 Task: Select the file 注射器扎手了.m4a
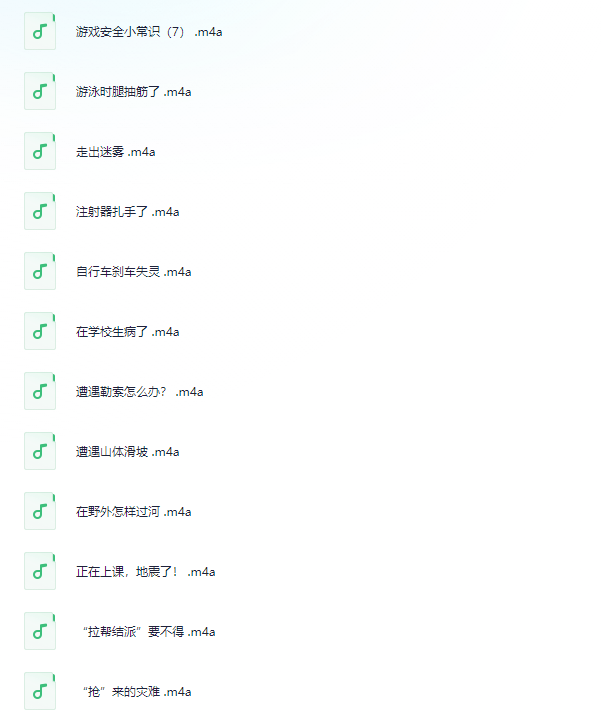pos(127,212)
